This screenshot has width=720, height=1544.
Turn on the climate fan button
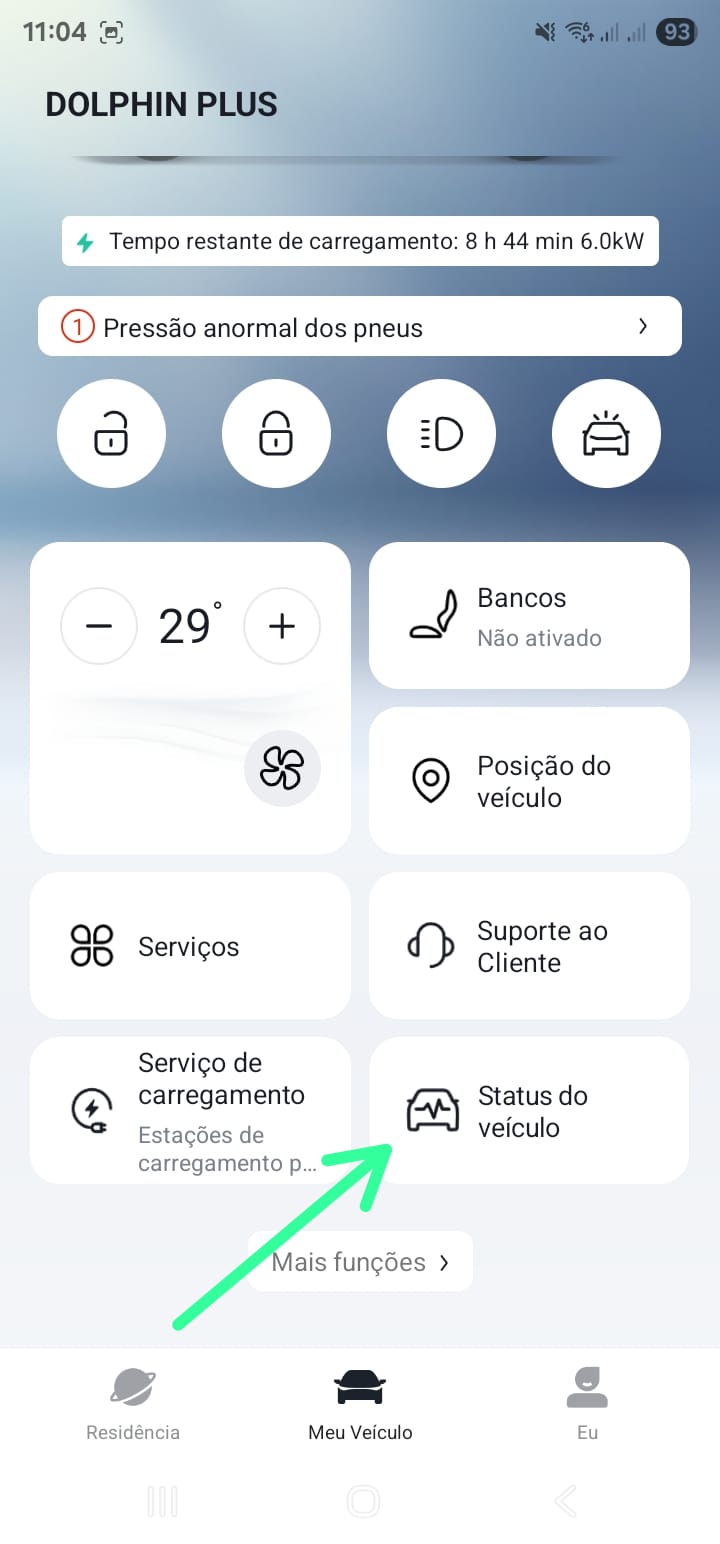coord(282,768)
